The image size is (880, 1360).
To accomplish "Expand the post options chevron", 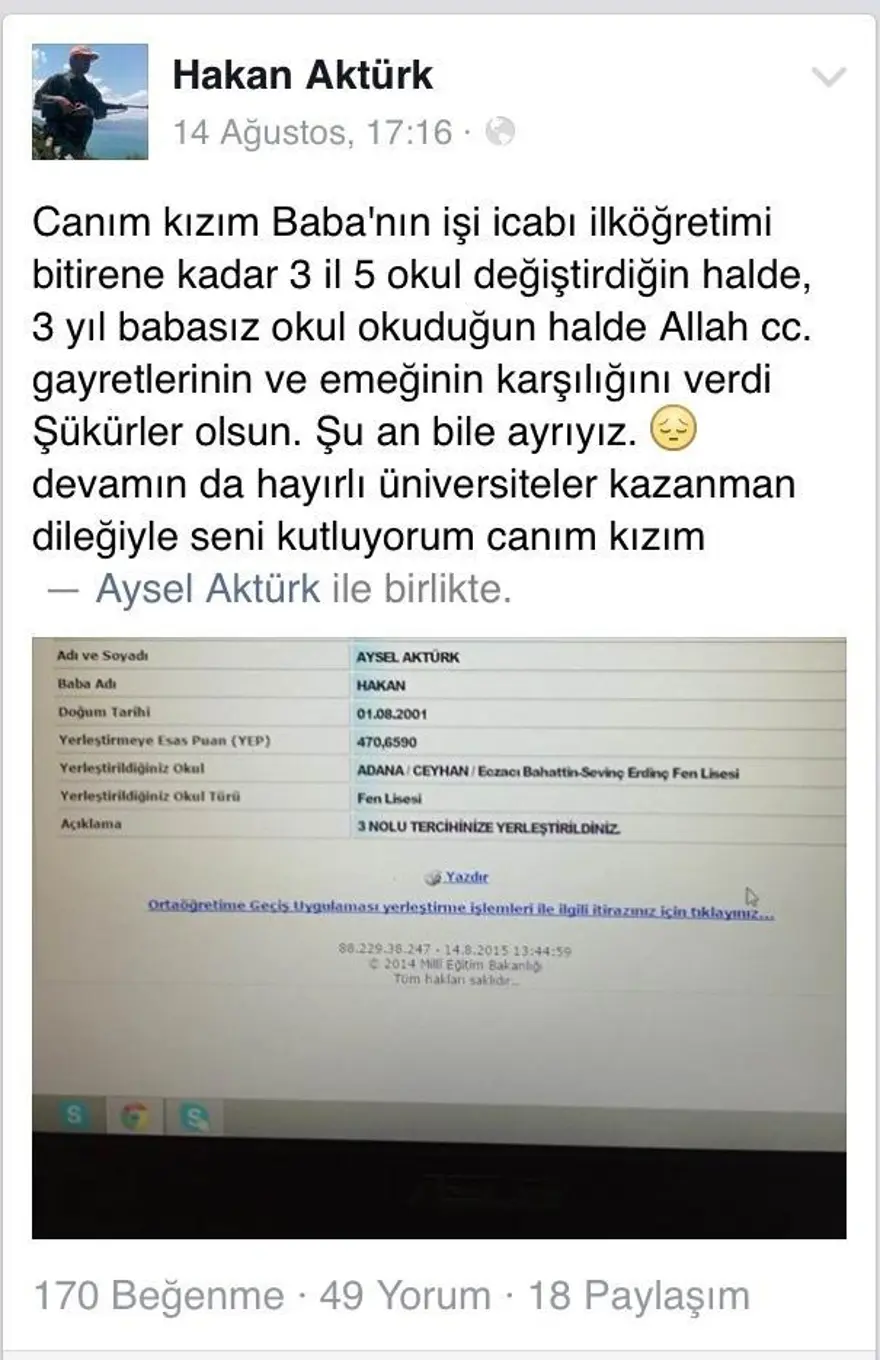I will 830,78.
